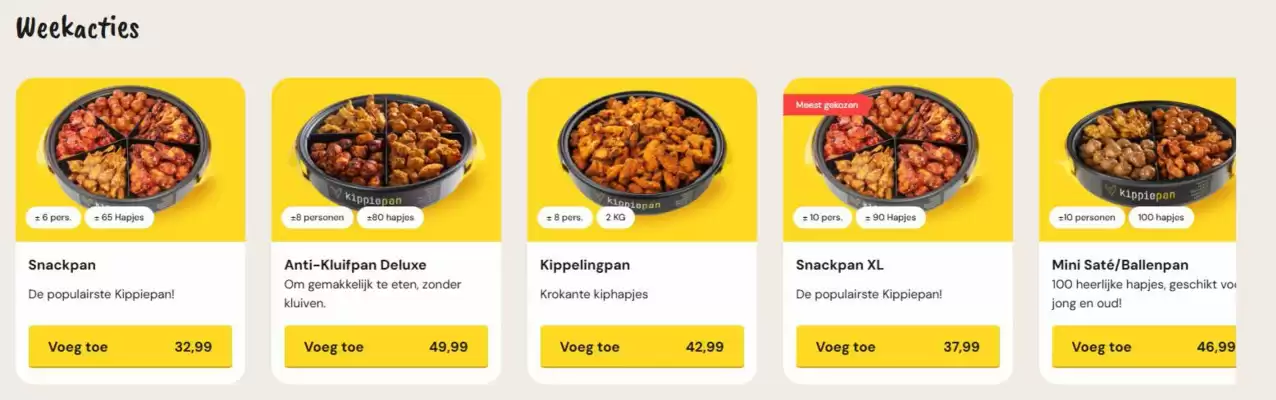Viewport: 1276px width, 400px height.
Task: Tap Voeg toe for Kippelingpan
Action: [x=642, y=347]
